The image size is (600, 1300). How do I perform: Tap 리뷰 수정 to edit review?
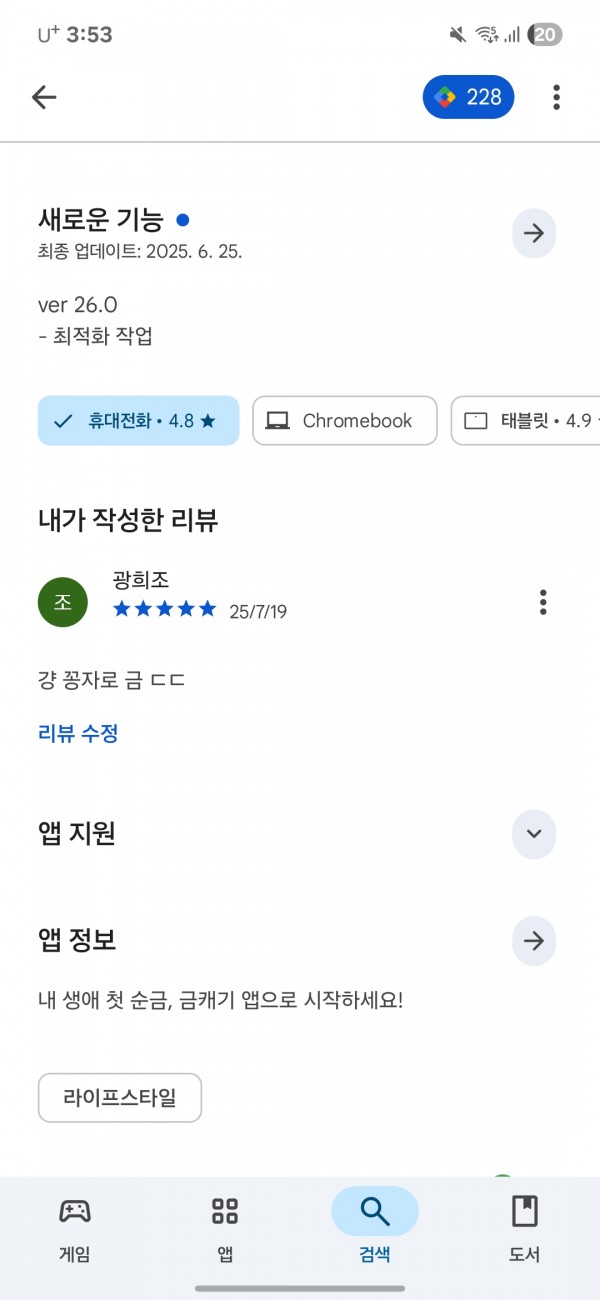[78, 733]
